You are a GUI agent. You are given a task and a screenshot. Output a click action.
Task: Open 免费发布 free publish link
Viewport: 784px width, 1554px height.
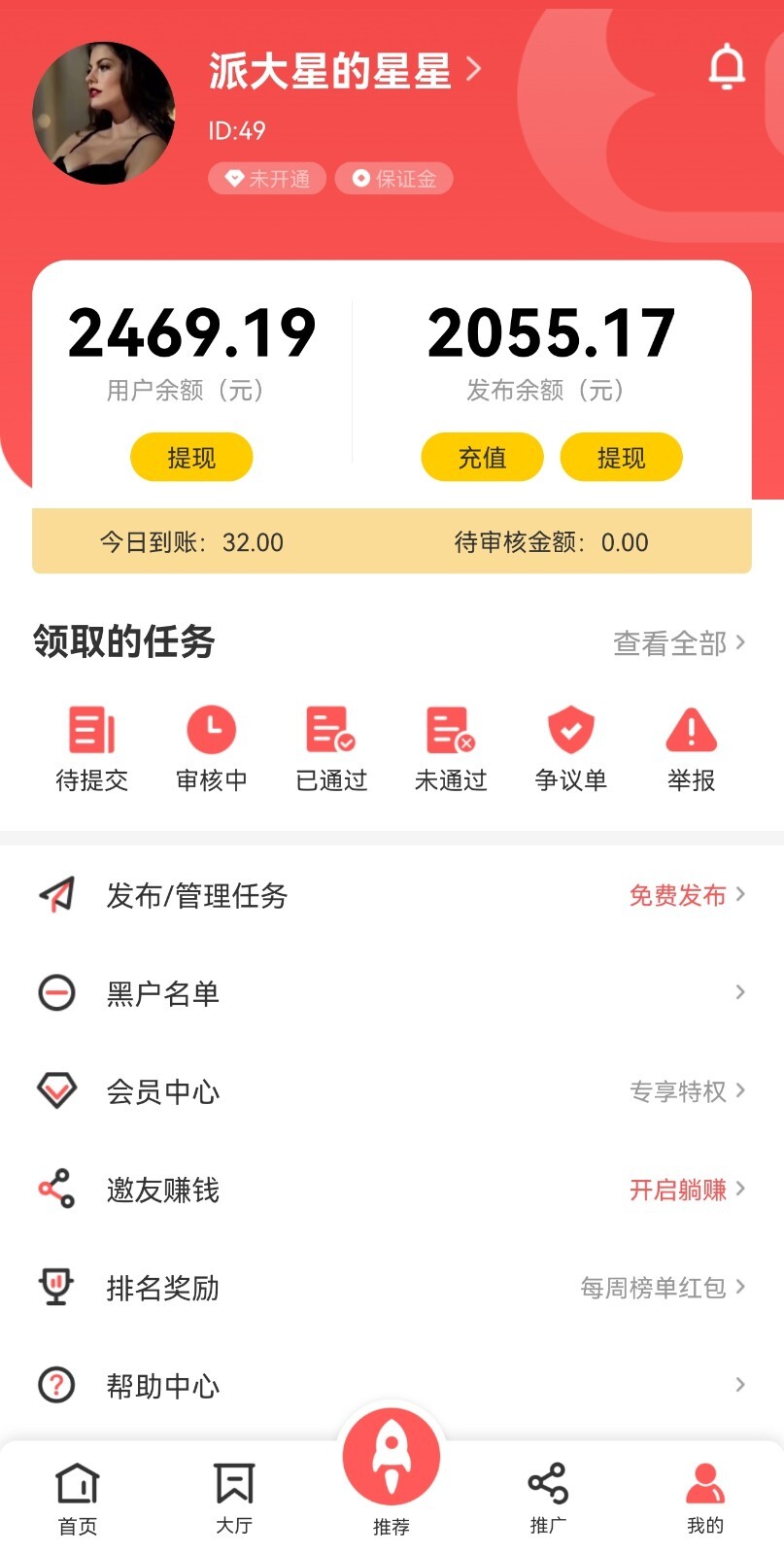pos(678,896)
